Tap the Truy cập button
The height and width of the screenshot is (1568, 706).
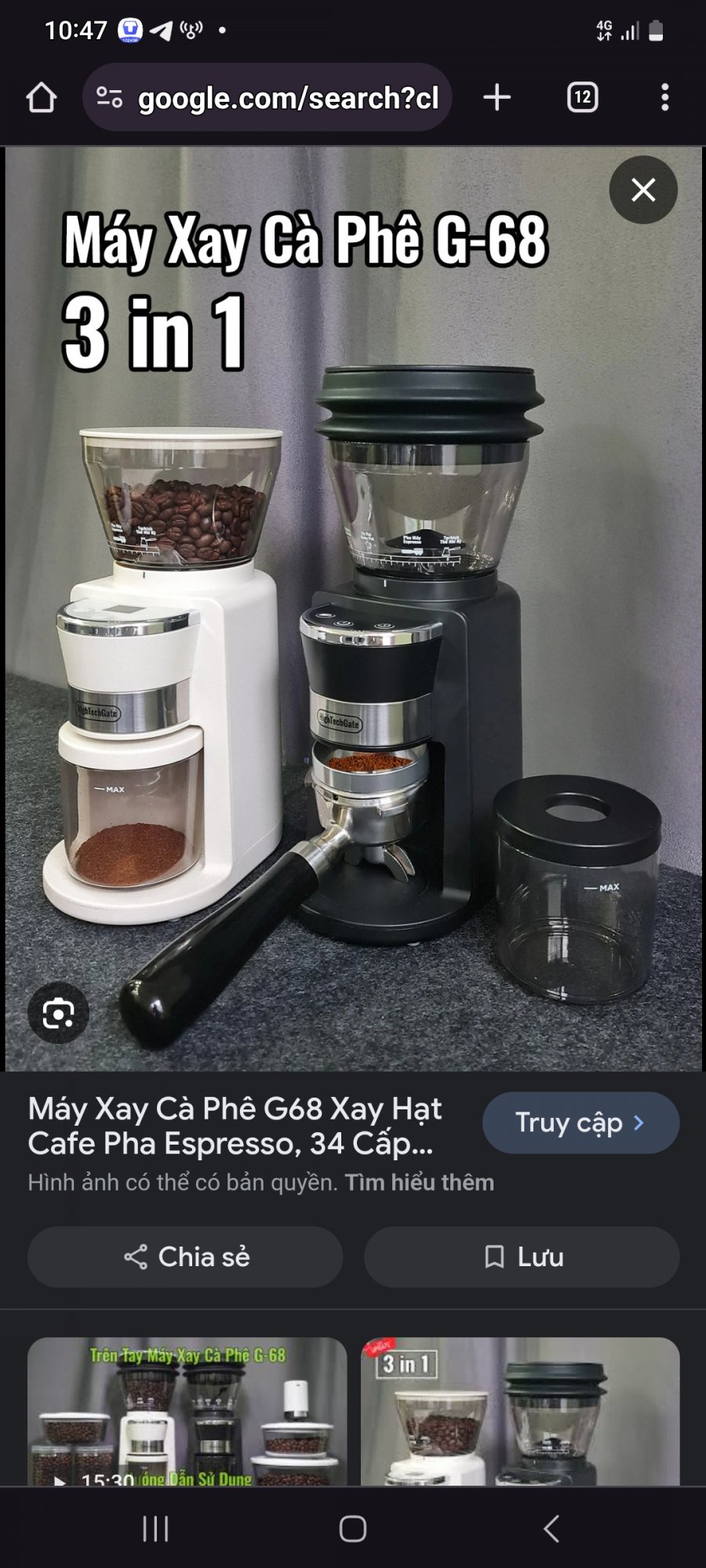[580, 1123]
